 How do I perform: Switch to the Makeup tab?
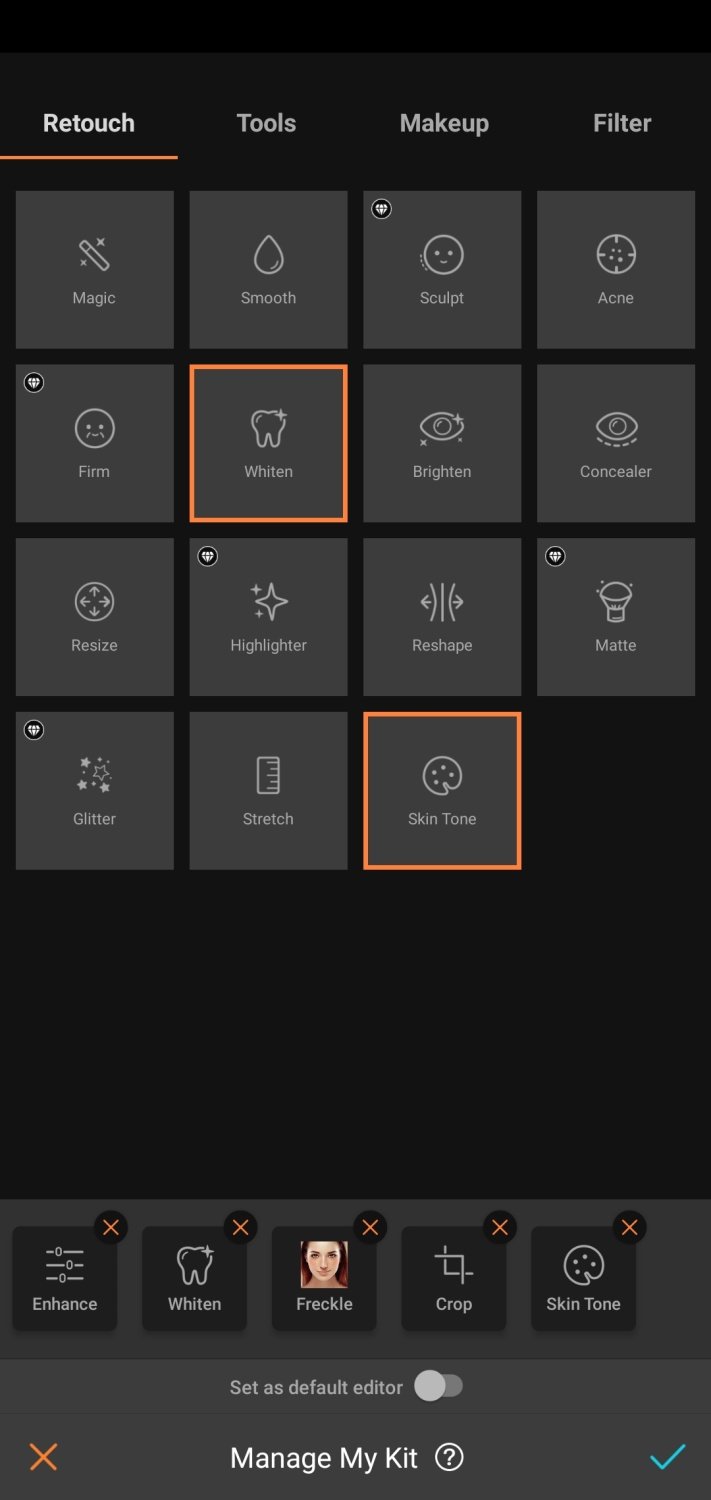444,123
